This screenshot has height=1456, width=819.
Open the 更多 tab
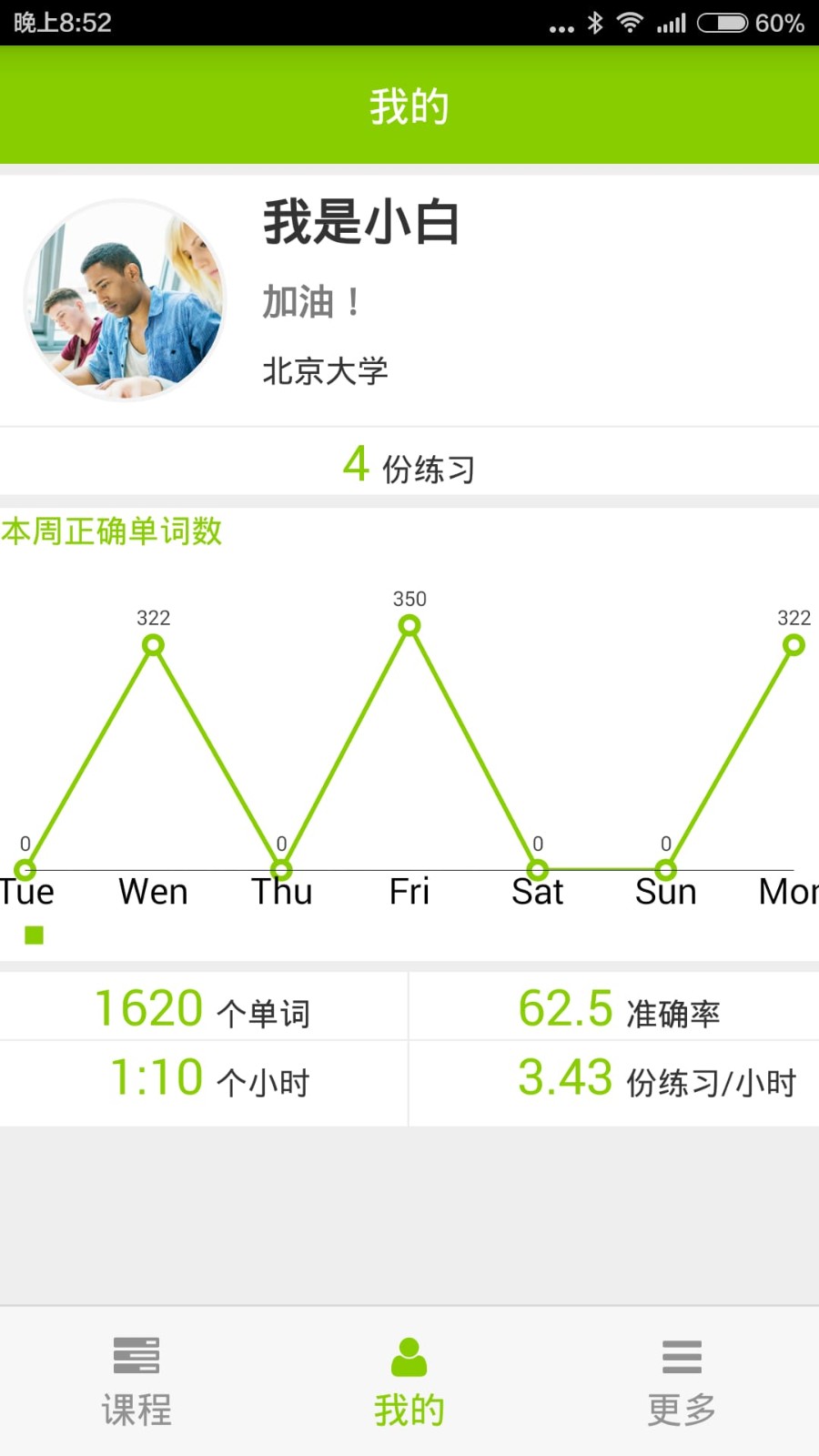point(682,1381)
